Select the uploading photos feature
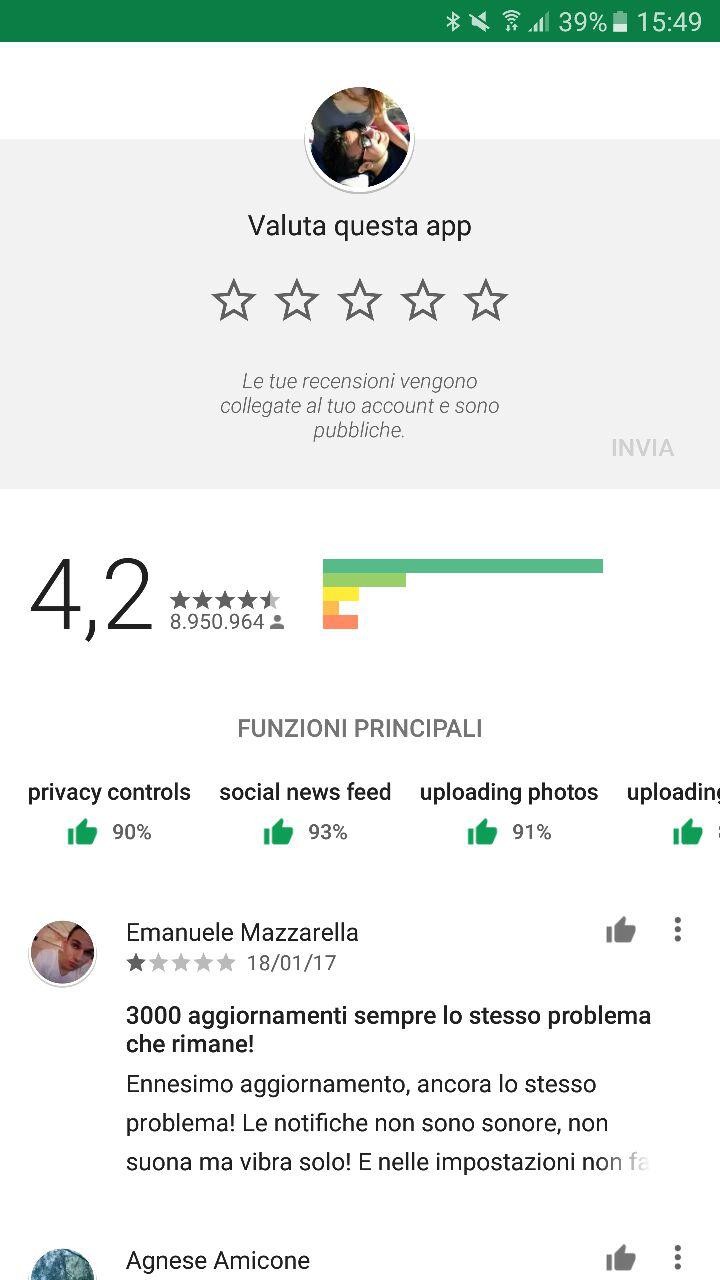This screenshot has height=1280, width=720. 509,812
